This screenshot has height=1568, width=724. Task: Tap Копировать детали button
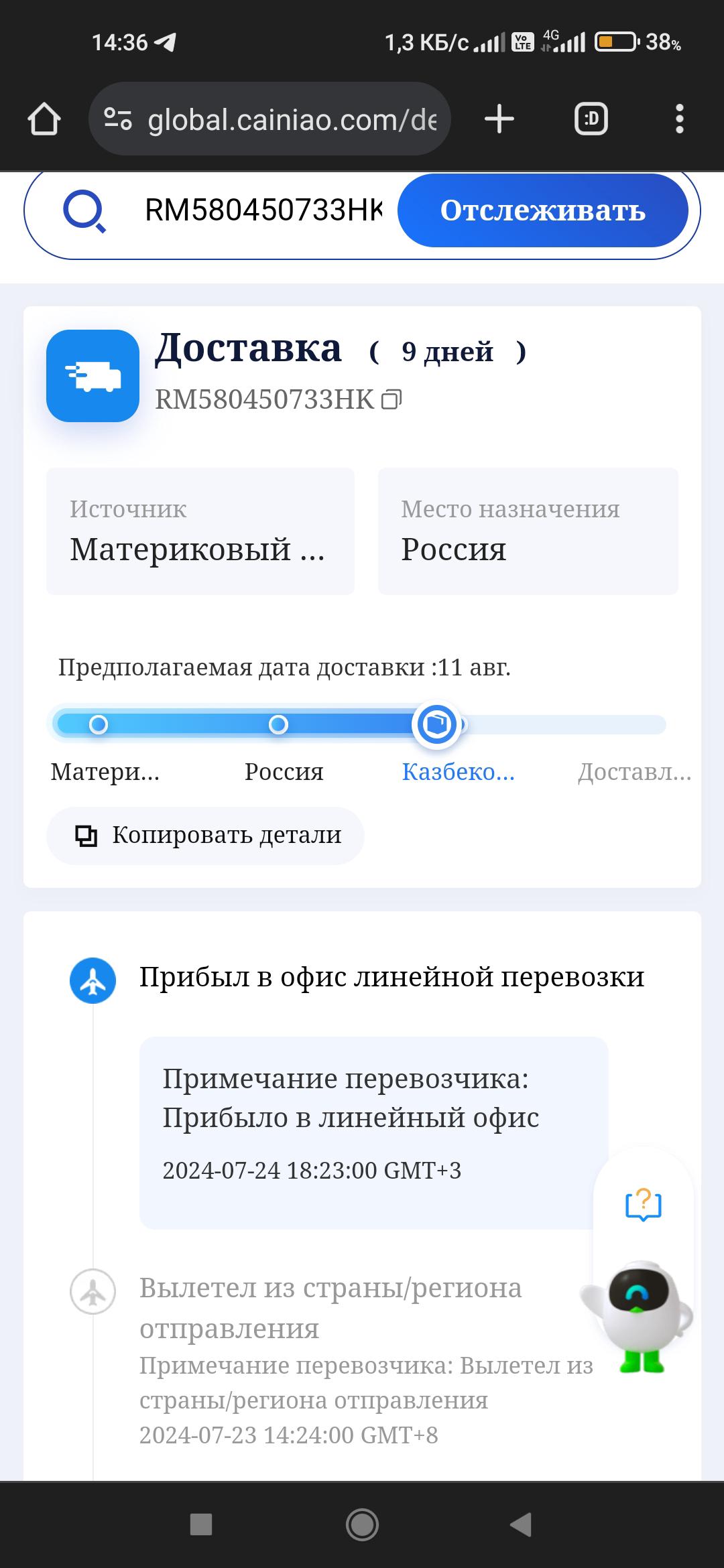coord(205,836)
